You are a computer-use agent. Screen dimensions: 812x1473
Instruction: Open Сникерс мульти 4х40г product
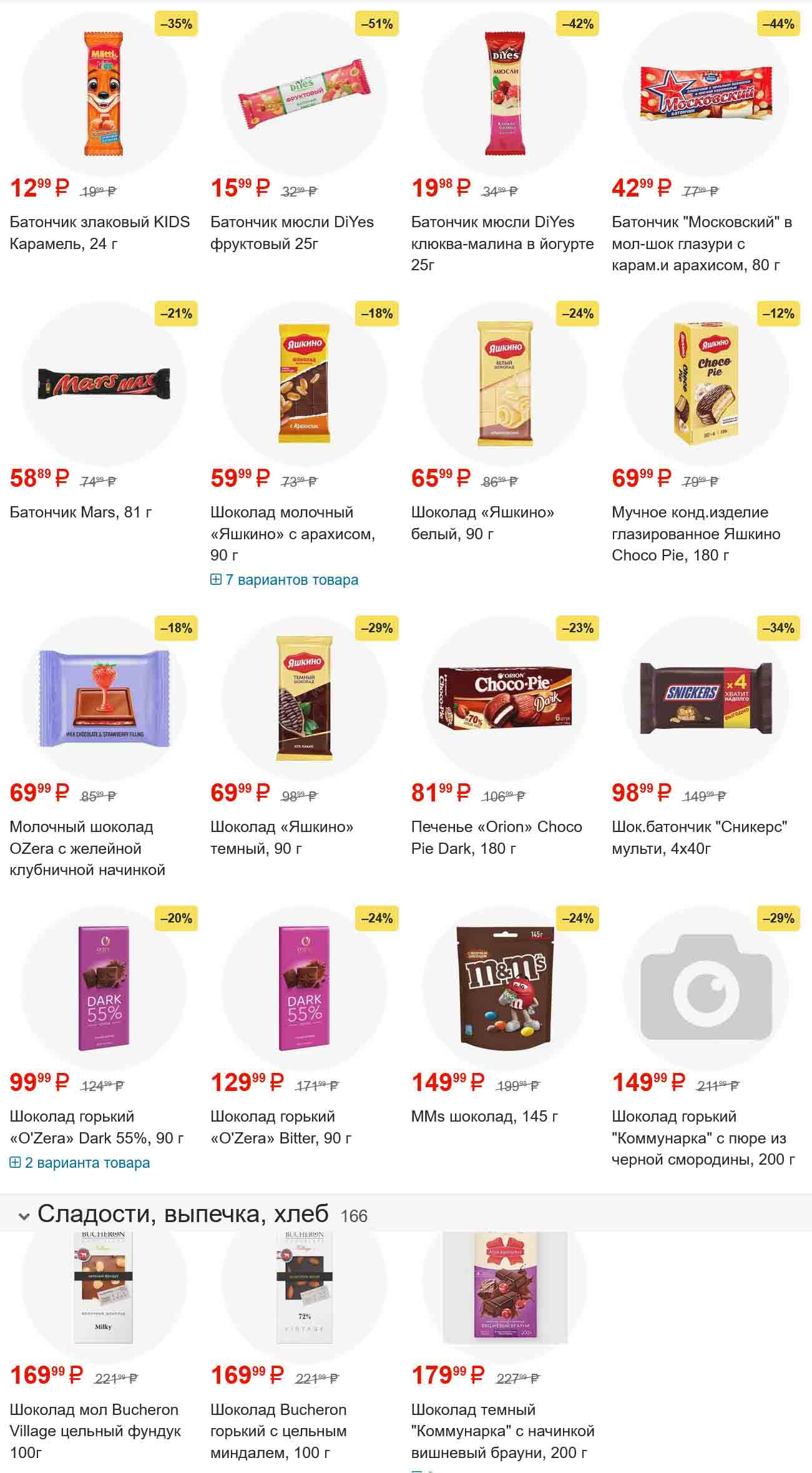(699, 837)
